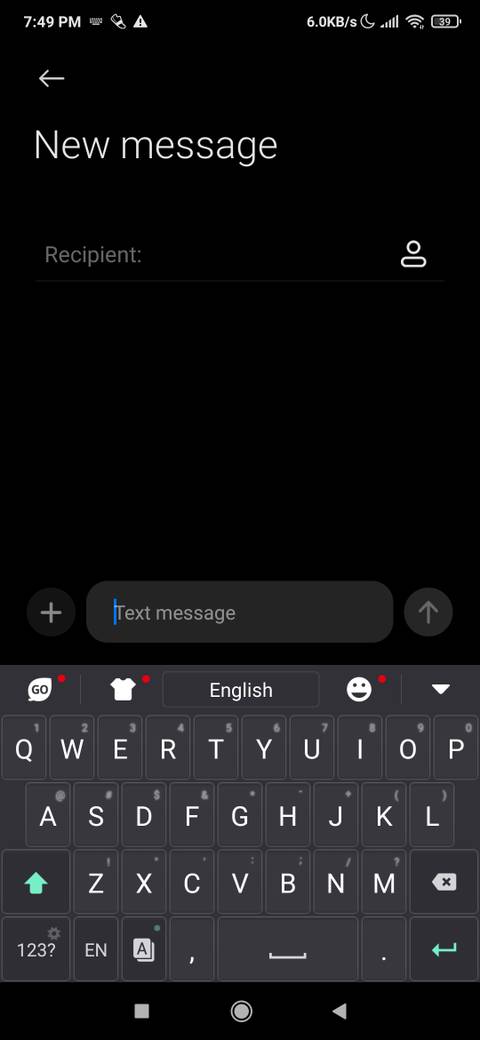Focus the Recipient input field
This screenshot has width=480, height=1040.
coord(219,255)
